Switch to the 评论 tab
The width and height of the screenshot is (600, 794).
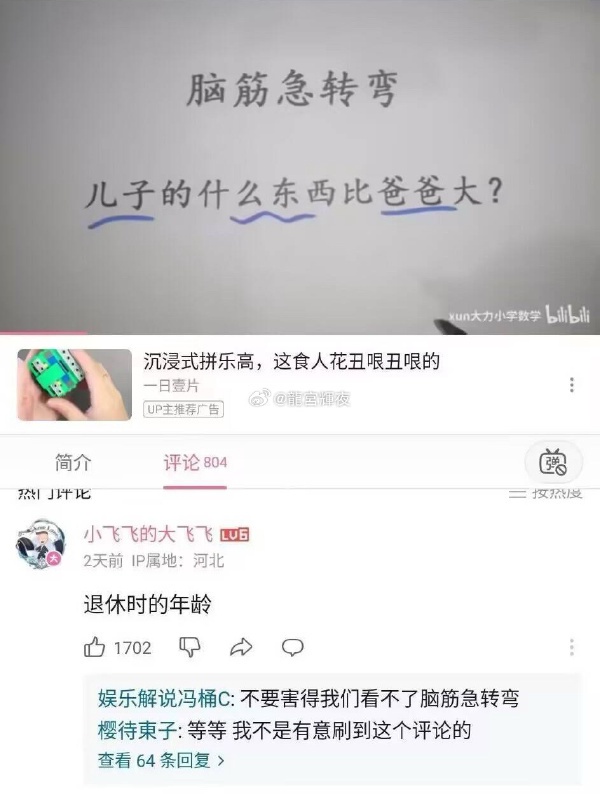pos(195,462)
